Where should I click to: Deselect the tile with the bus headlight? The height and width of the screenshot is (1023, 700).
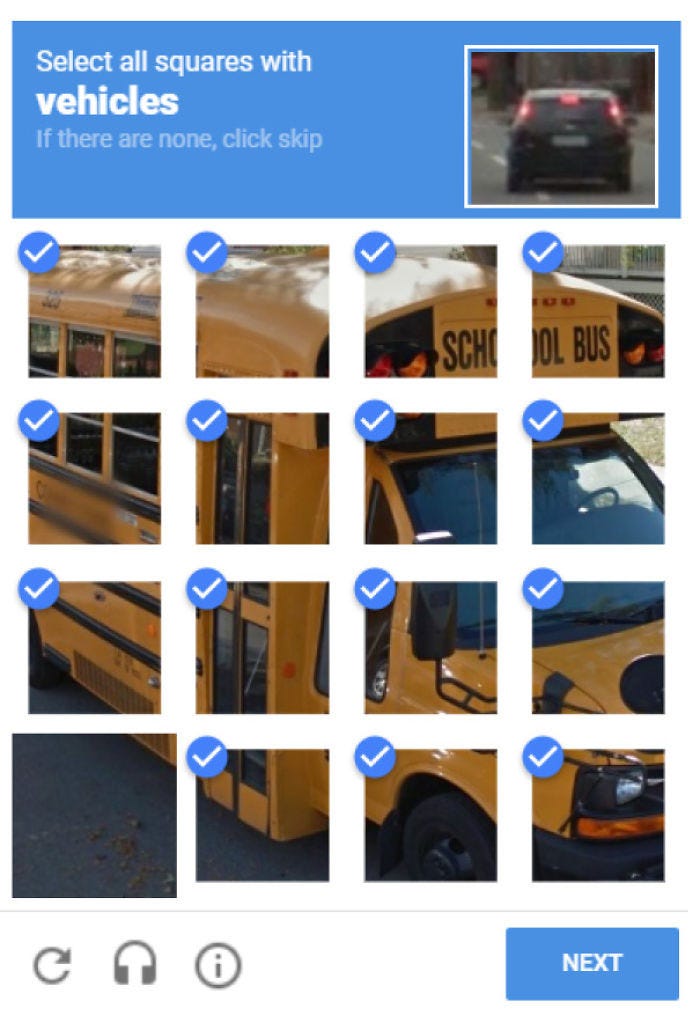598,815
